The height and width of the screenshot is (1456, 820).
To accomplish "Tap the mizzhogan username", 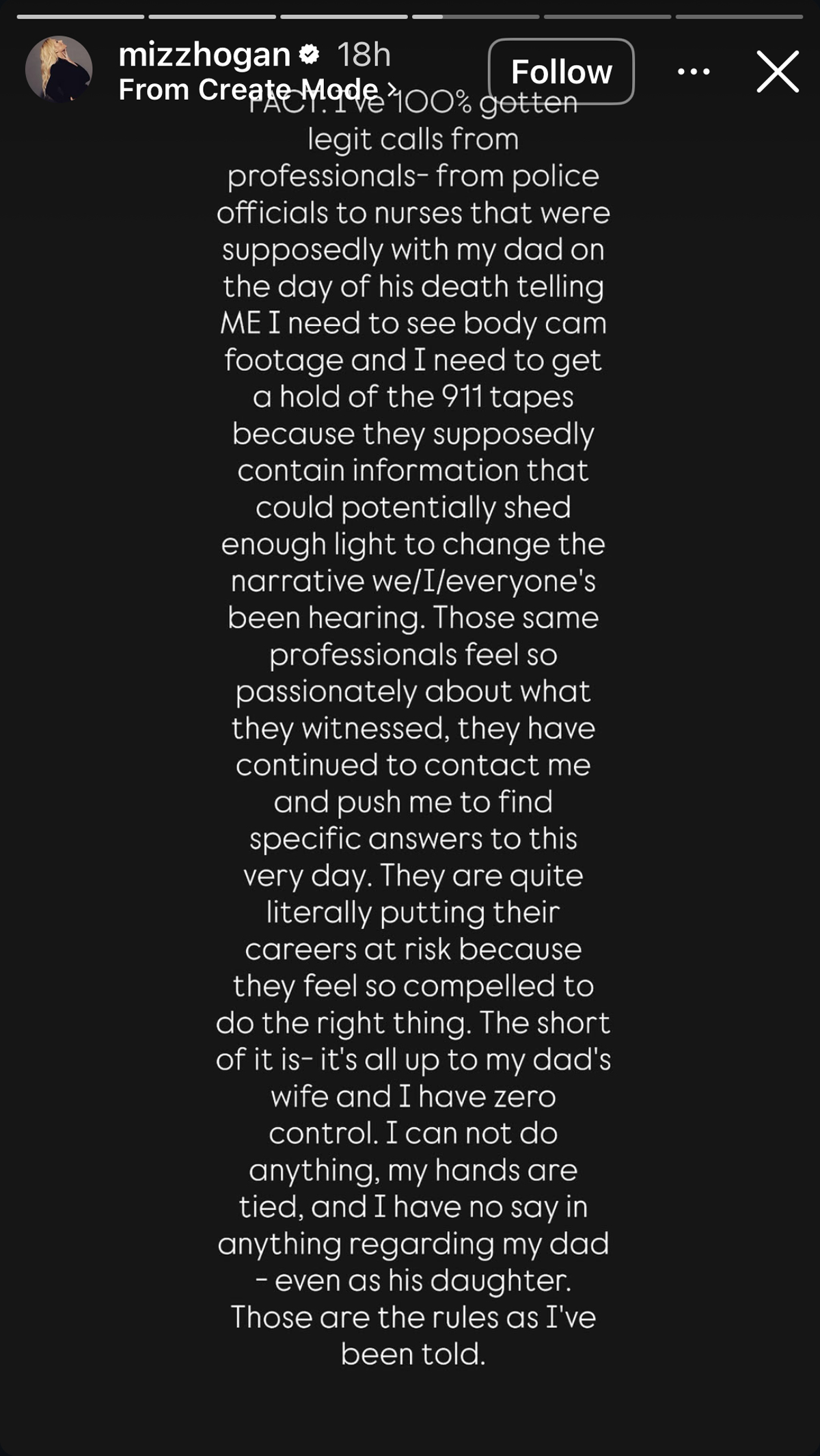I will click(x=204, y=54).
